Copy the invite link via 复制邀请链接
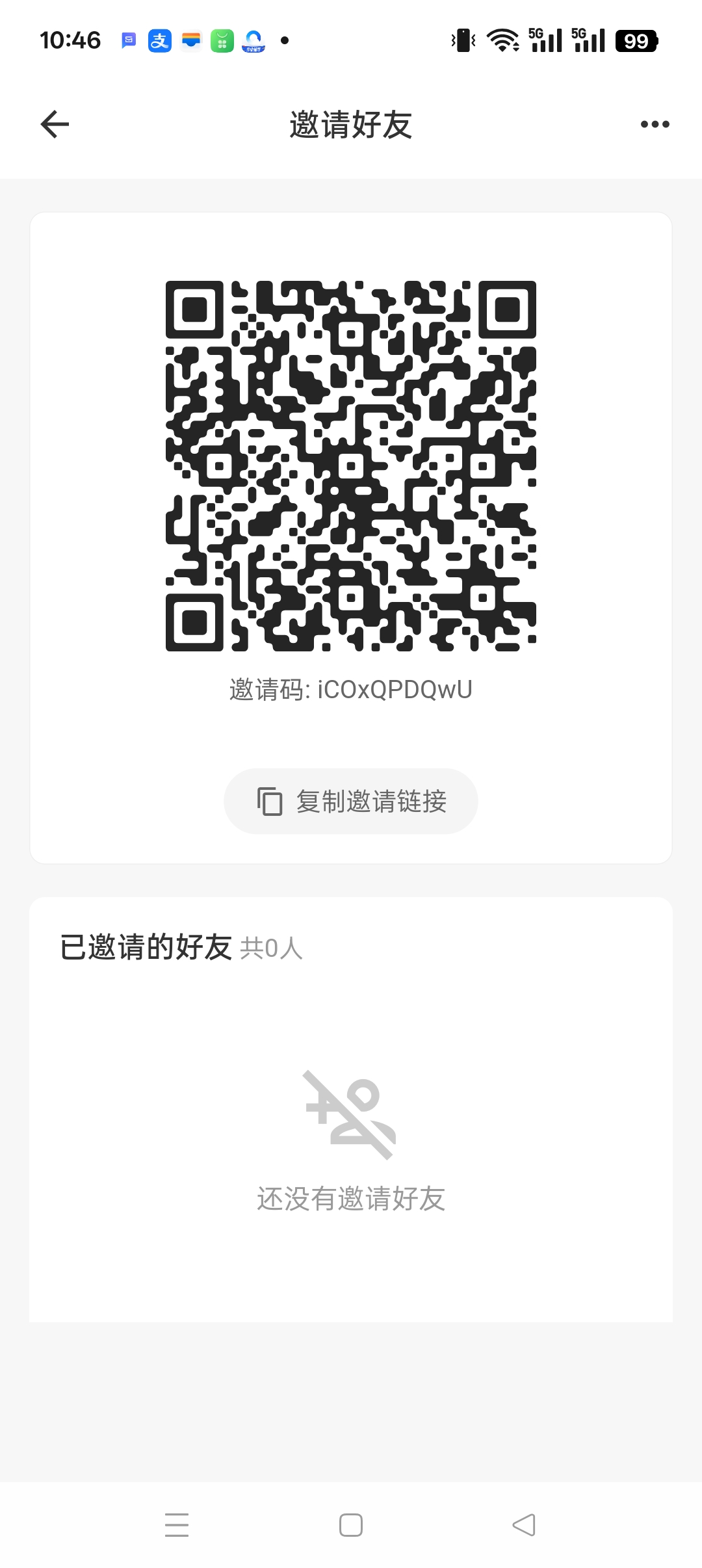Viewport: 702px width, 1568px height. 351,801
